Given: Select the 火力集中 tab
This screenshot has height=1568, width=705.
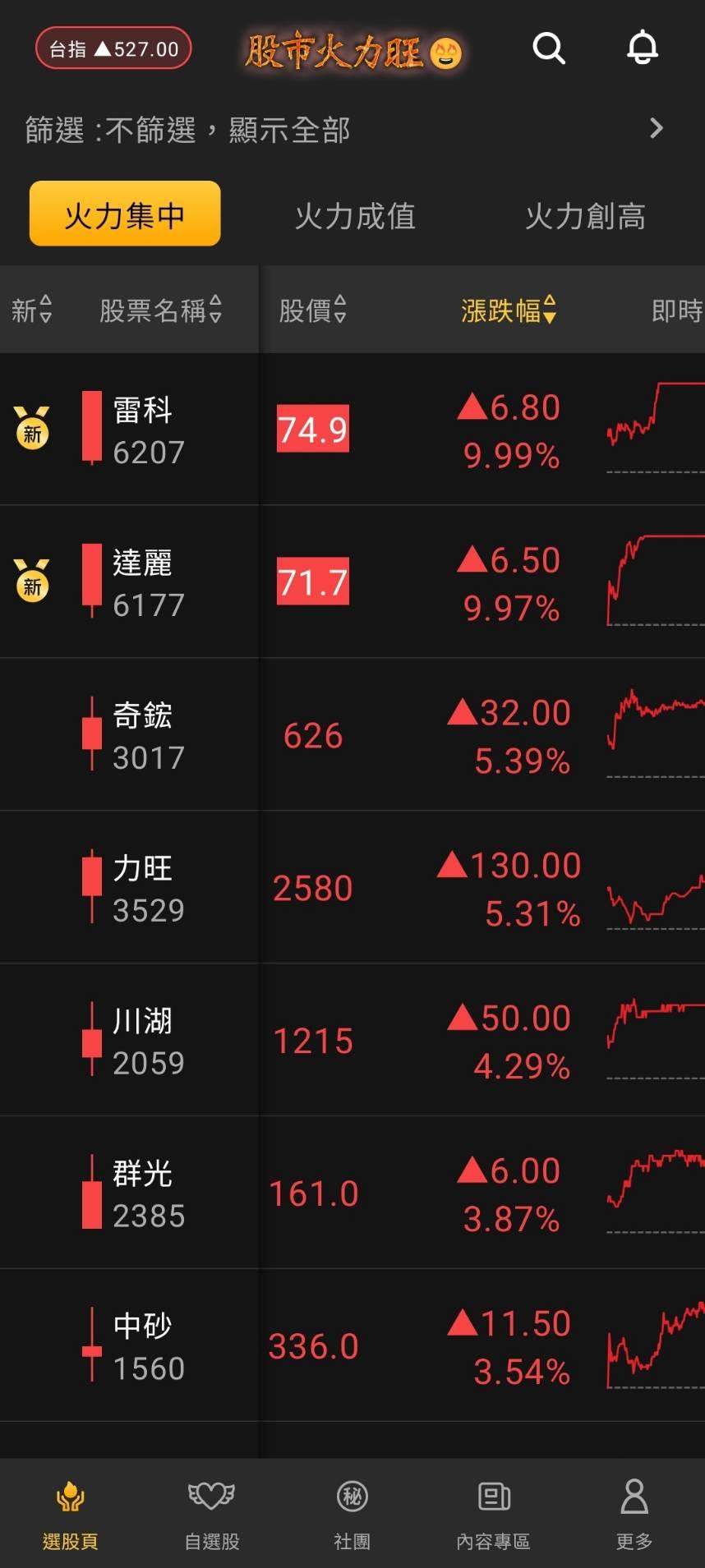Looking at the screenshot, I should click(125, 214).
